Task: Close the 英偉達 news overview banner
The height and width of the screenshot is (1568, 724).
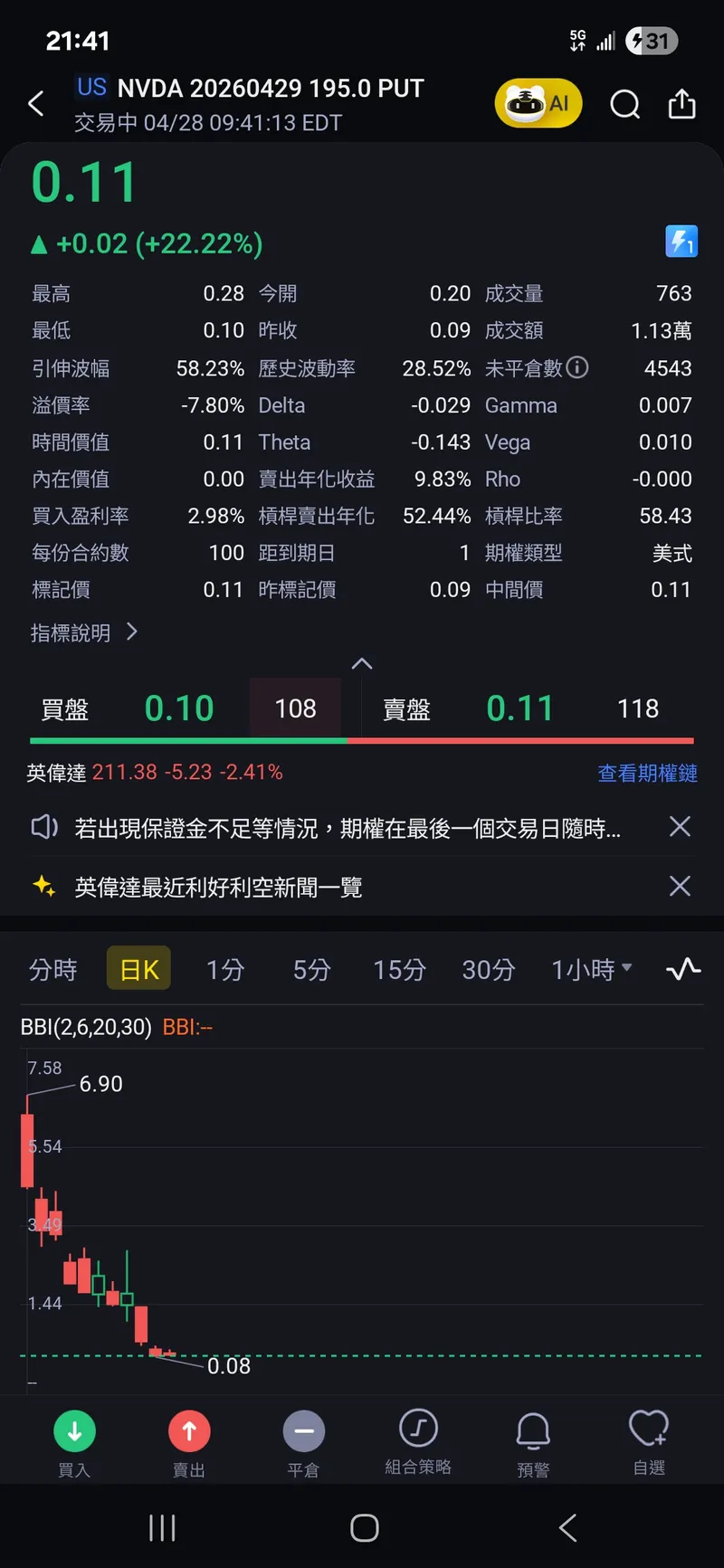Action: pos(680,886)
